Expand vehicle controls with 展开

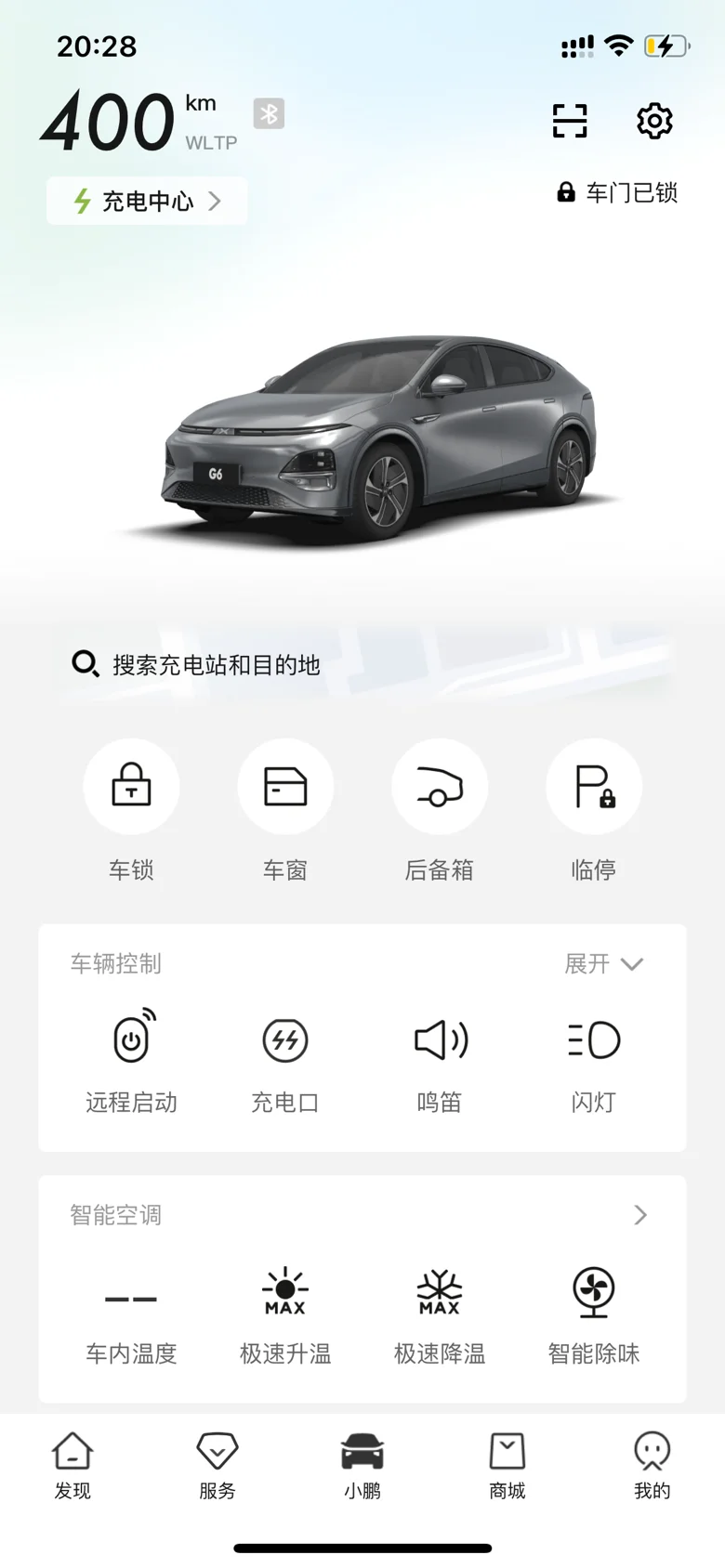click(604, 964)
